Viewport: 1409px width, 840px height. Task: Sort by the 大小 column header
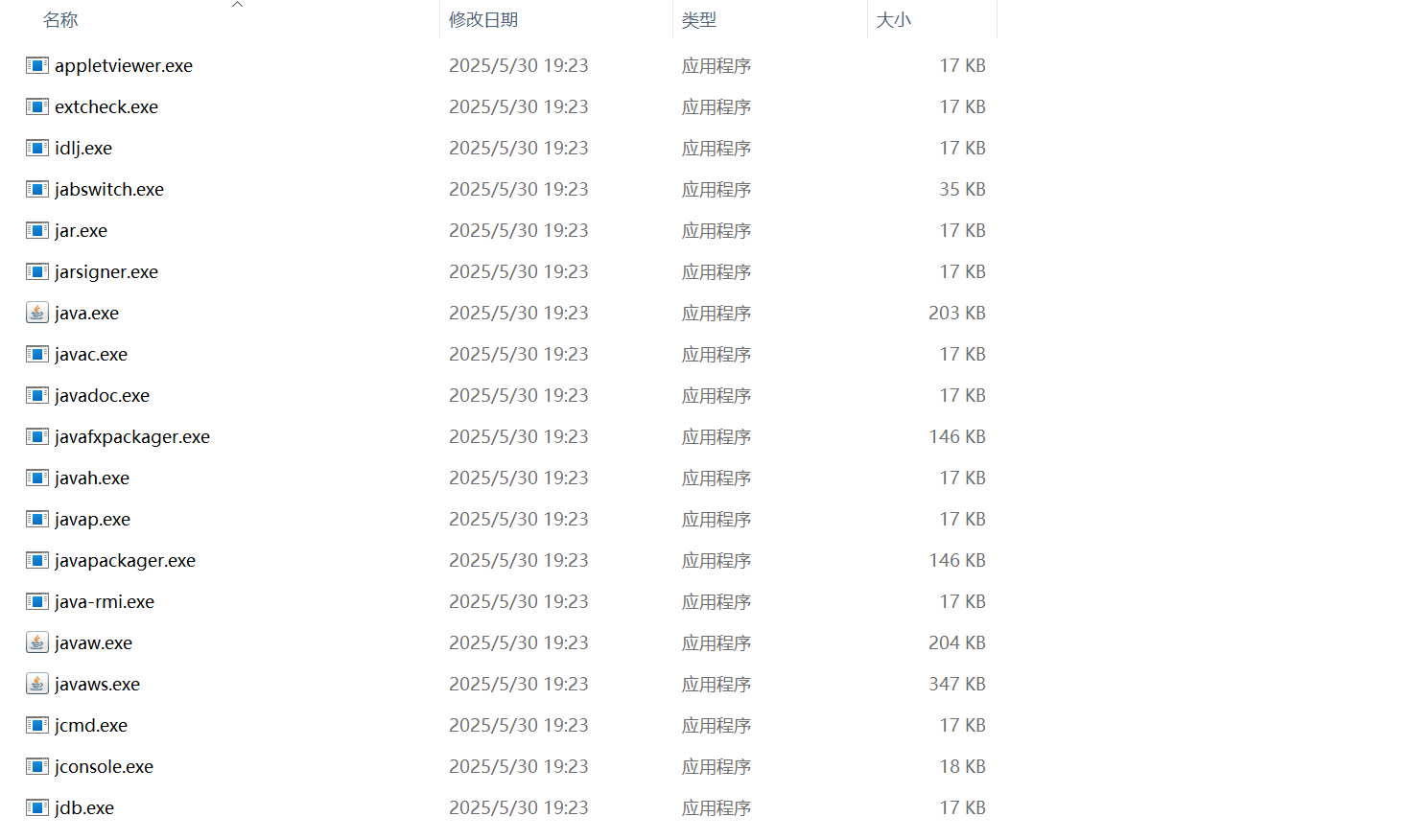click(x=893, y=20)
